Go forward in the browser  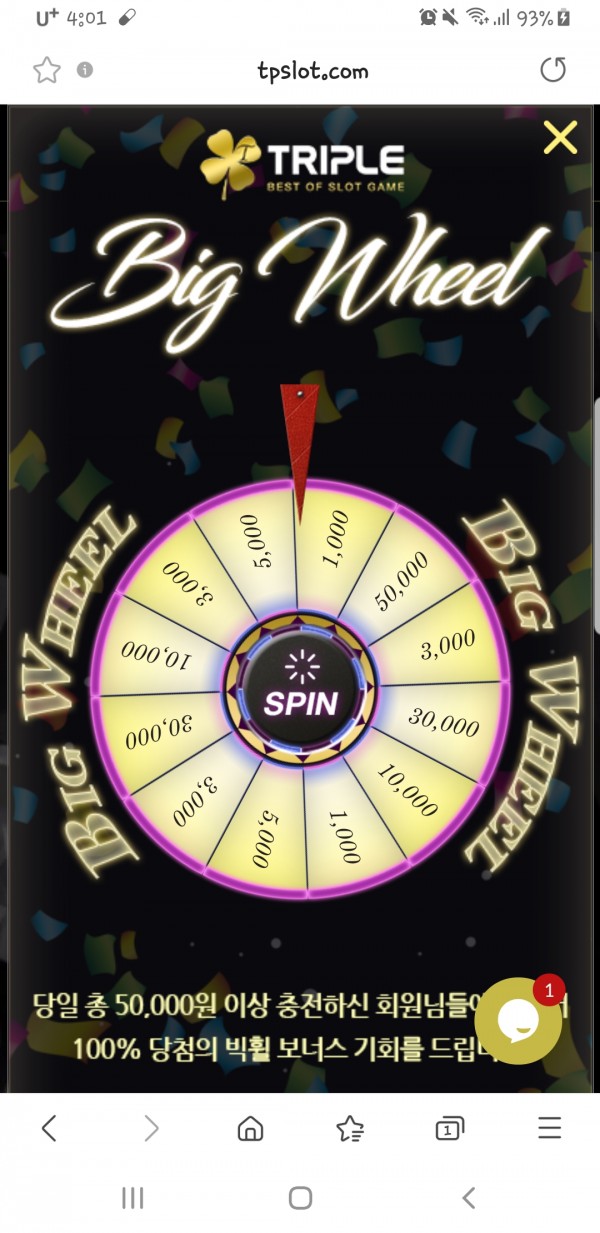click(x=151, y=1129)
